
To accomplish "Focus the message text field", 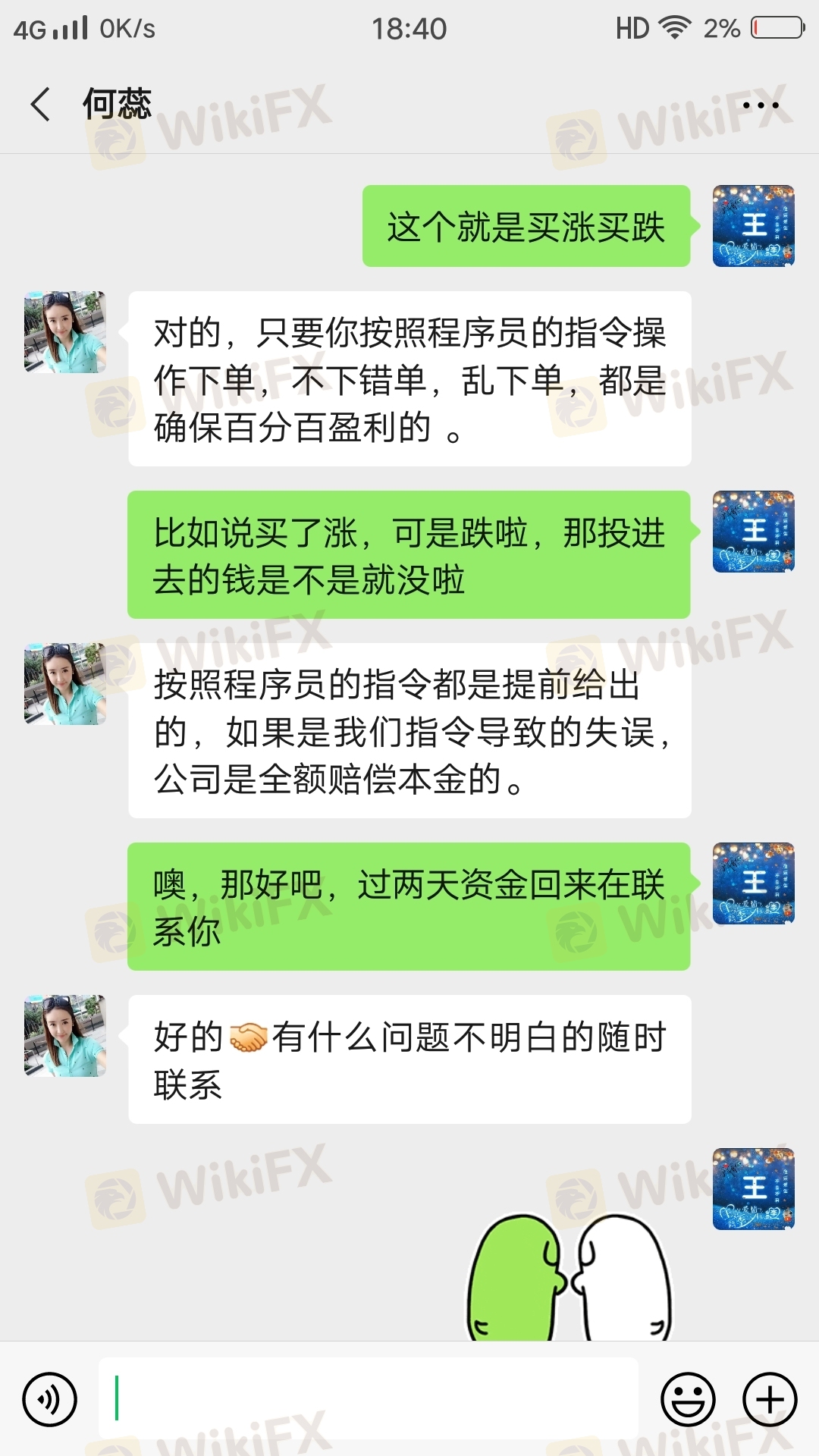I will pyautogui.click(x=368, y=1399).
